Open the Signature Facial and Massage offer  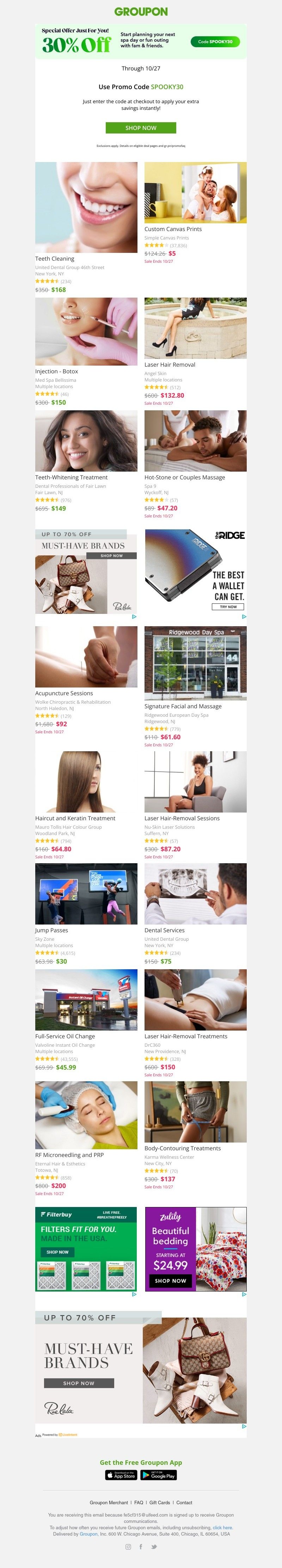tap(195, 663)
